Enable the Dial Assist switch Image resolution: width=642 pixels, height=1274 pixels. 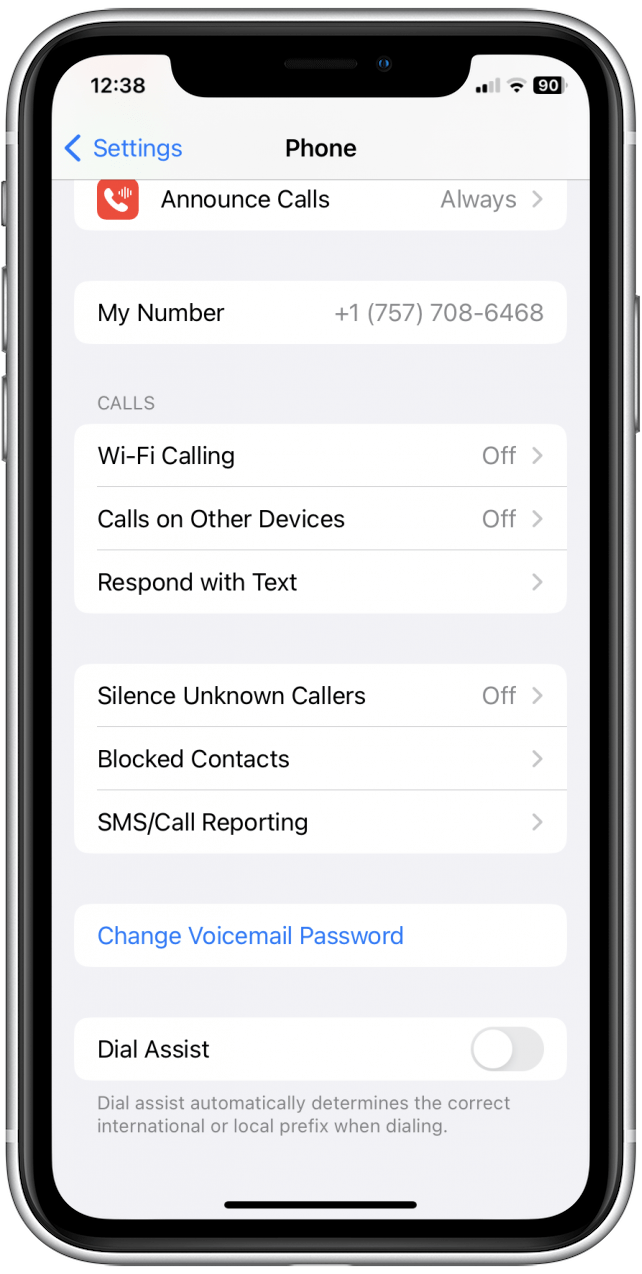click(x=507, y=1050)
